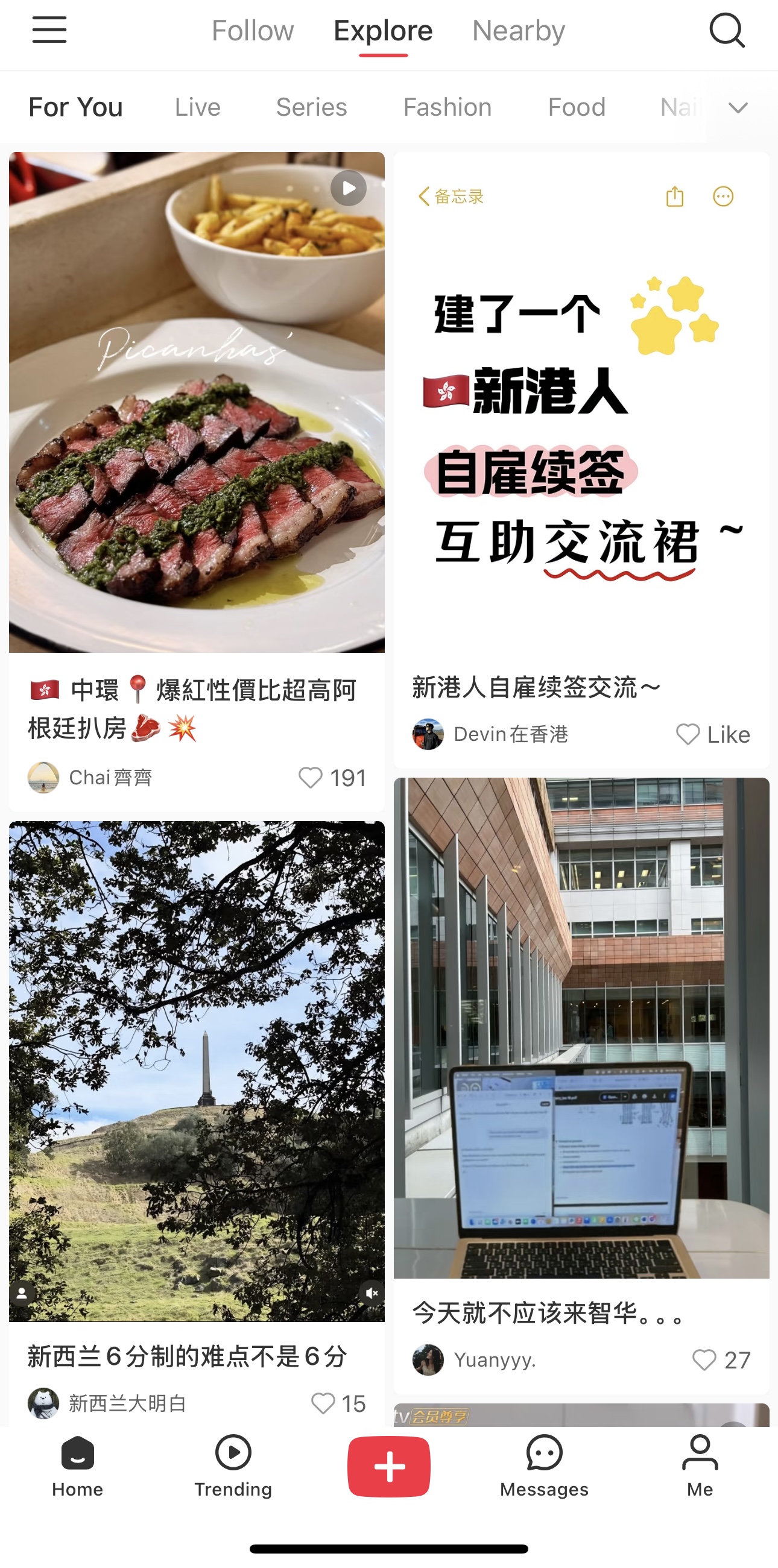Like the post by Yuanyyy.
Viewport: 778px width, 1568px height.
704,1359
